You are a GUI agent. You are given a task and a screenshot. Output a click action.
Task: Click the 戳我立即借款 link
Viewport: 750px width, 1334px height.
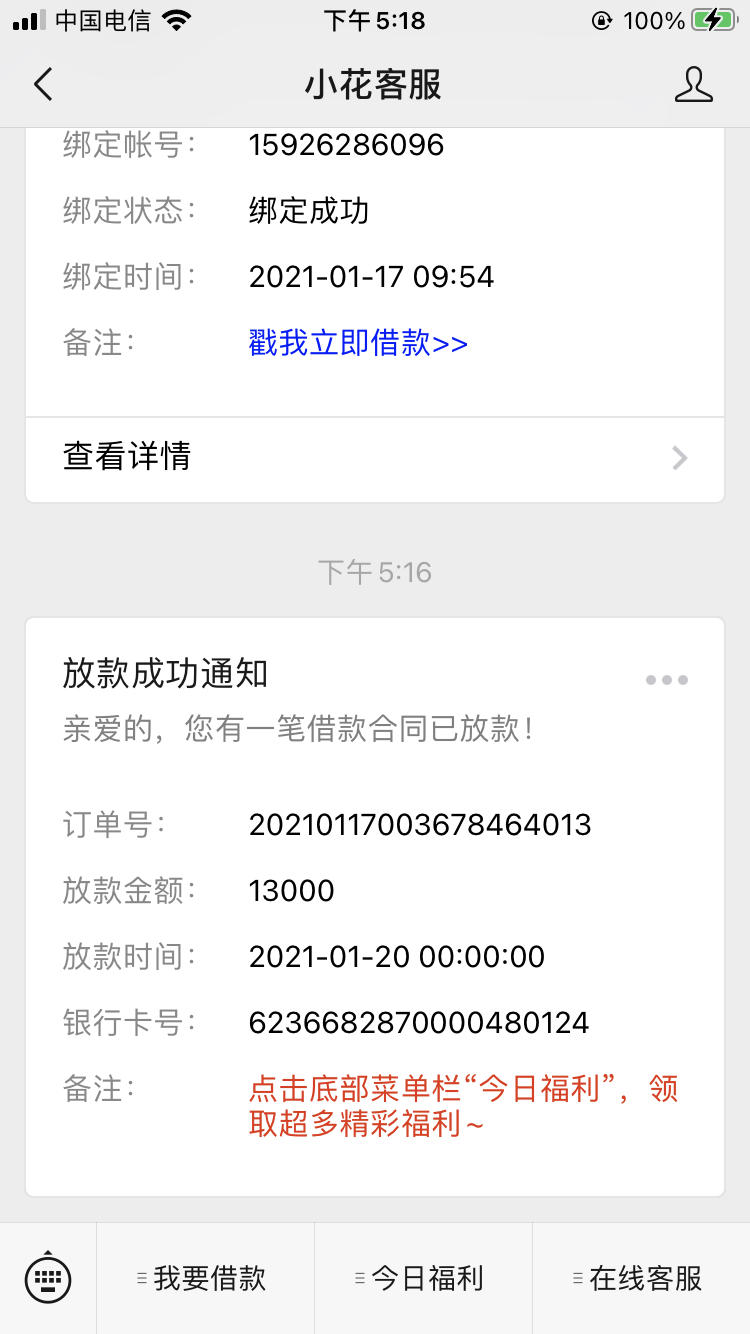[357, 343]
